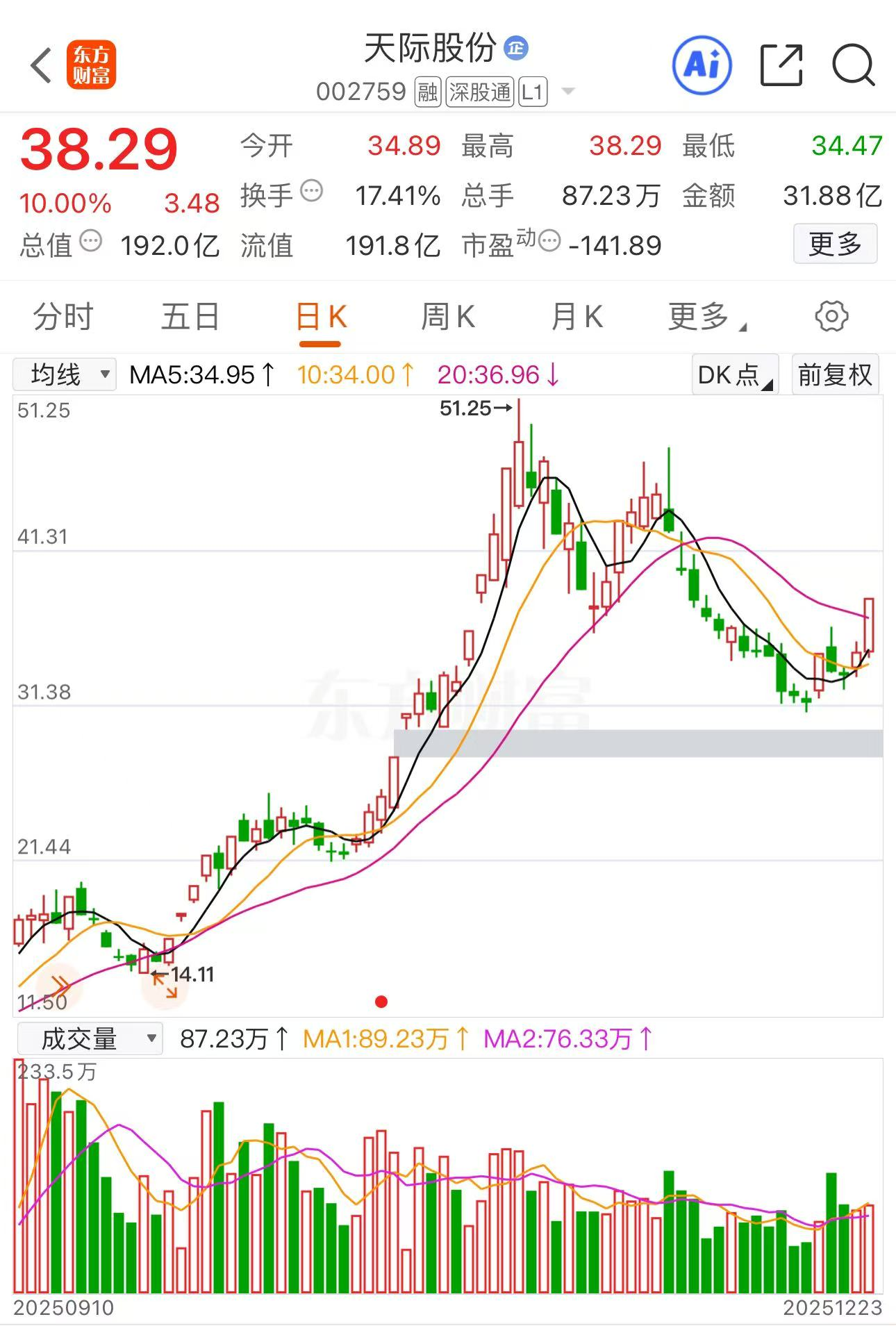Expand the 更多 chart period menu
Screen dimensions: 896x1326
704,317
